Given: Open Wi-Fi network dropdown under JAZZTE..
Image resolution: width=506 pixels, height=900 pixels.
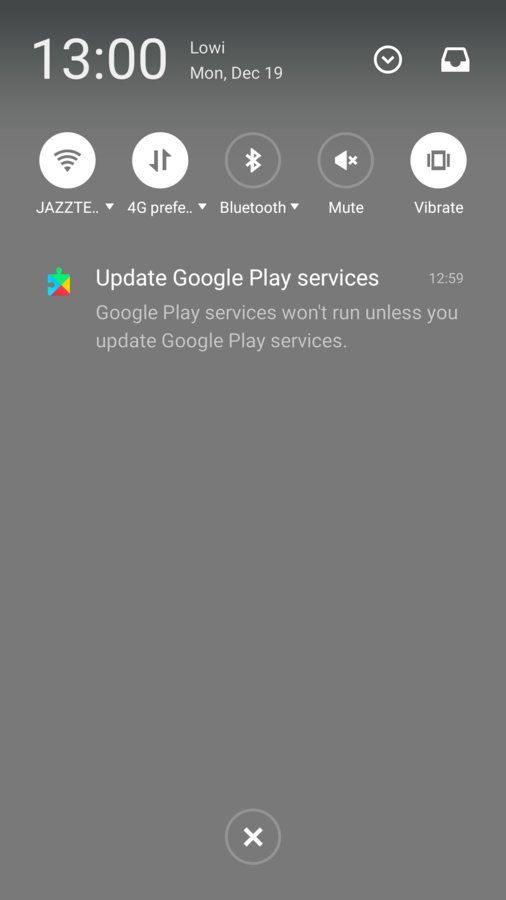Looking at the screenshot, I should coord(75,207).
